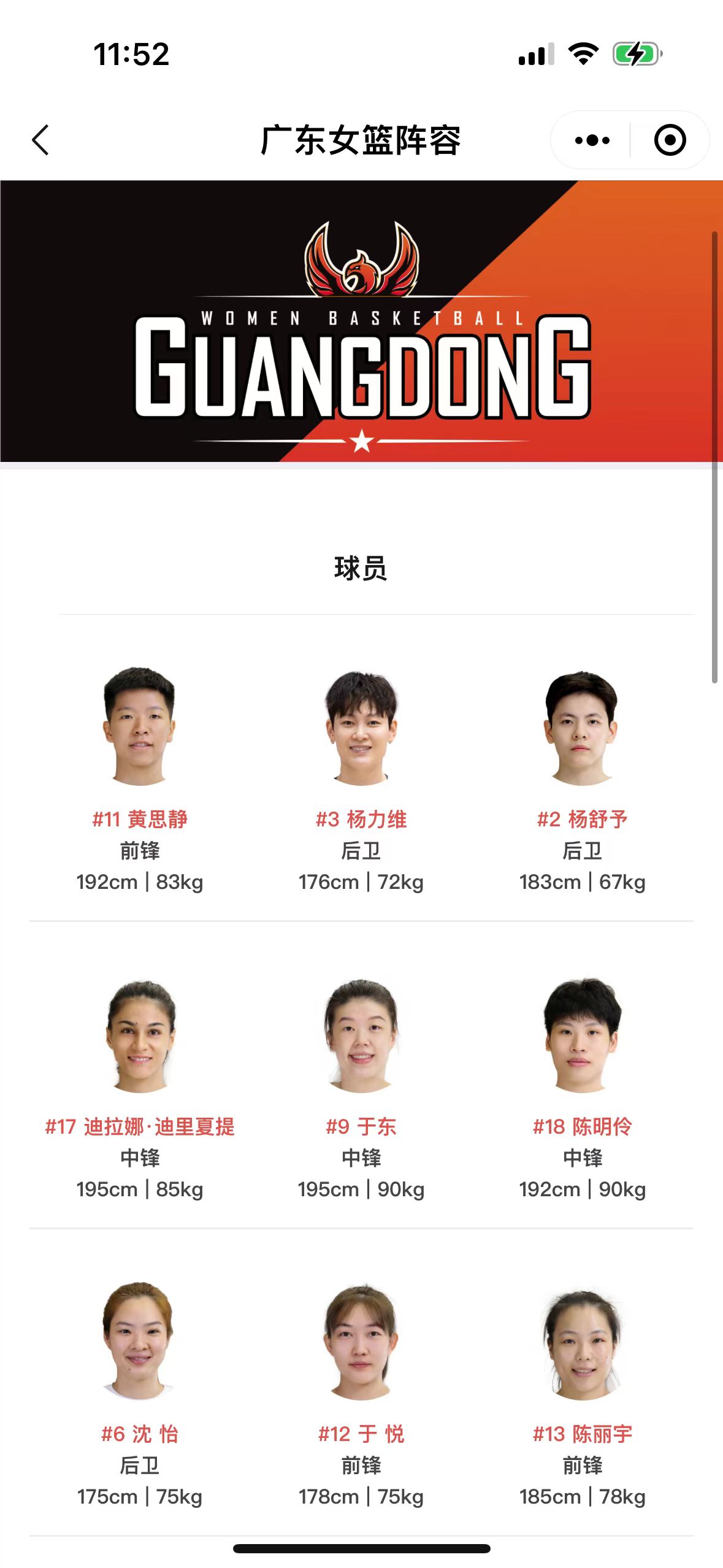Viewport: 723px width, 1568px height.
Task: Select player #17 迪拉娜·迪里夏提
Action: coord(140,1087)
